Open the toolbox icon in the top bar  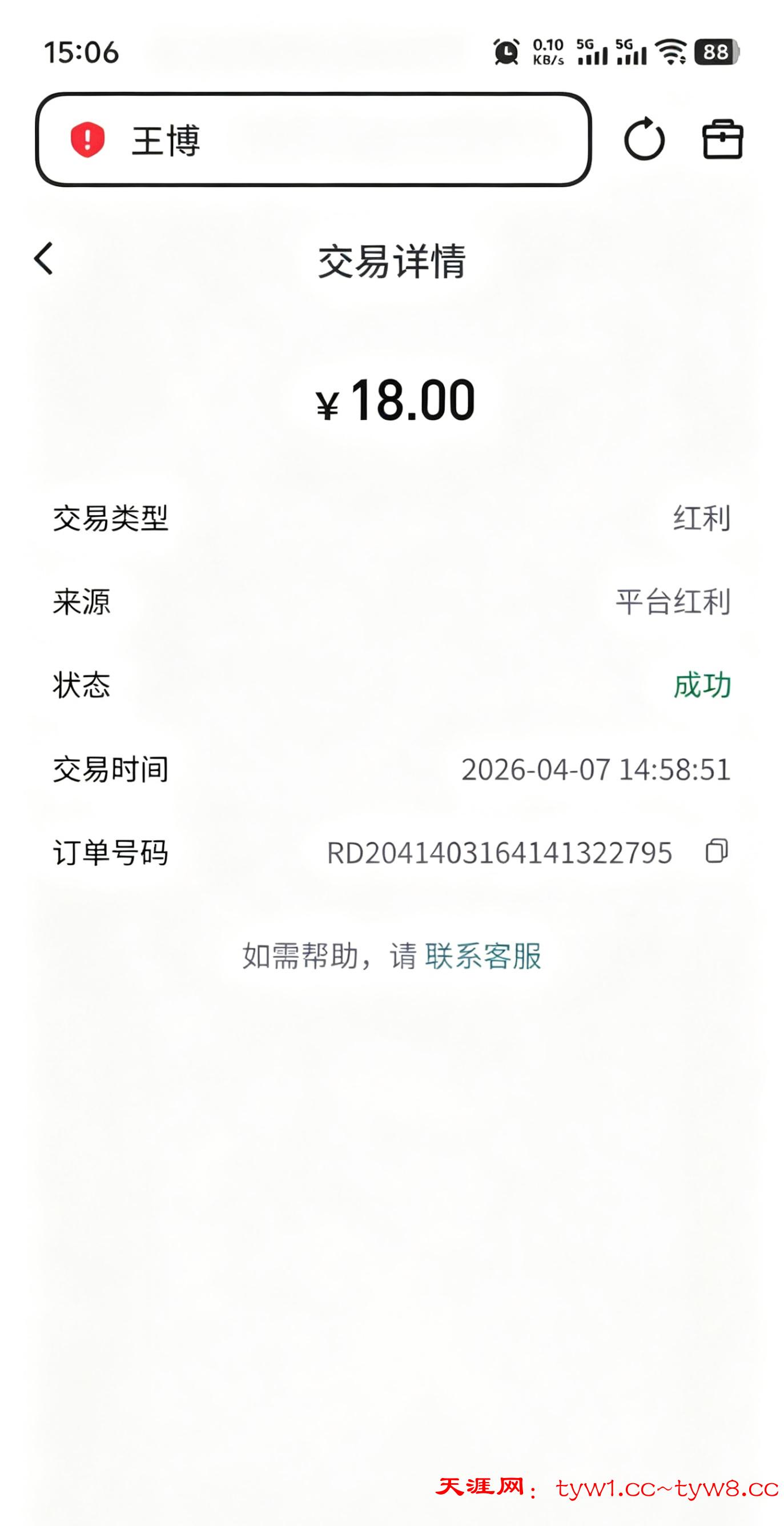[x=722, y=140]
